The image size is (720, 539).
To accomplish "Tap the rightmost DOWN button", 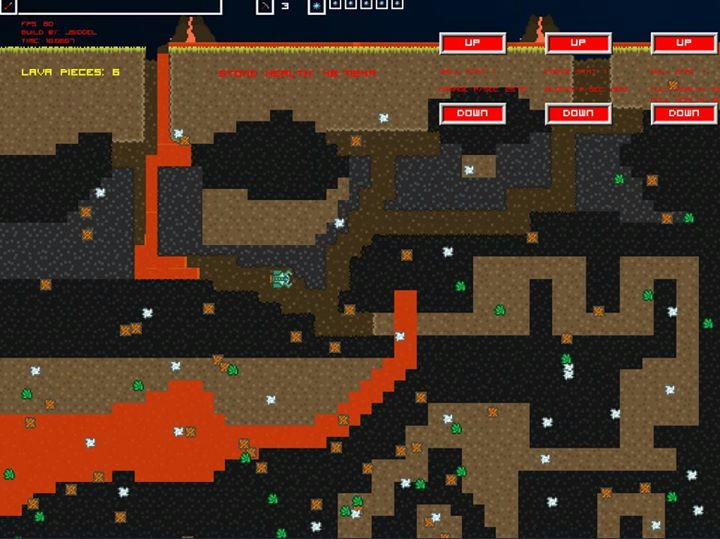I will [x=684, y=113].
